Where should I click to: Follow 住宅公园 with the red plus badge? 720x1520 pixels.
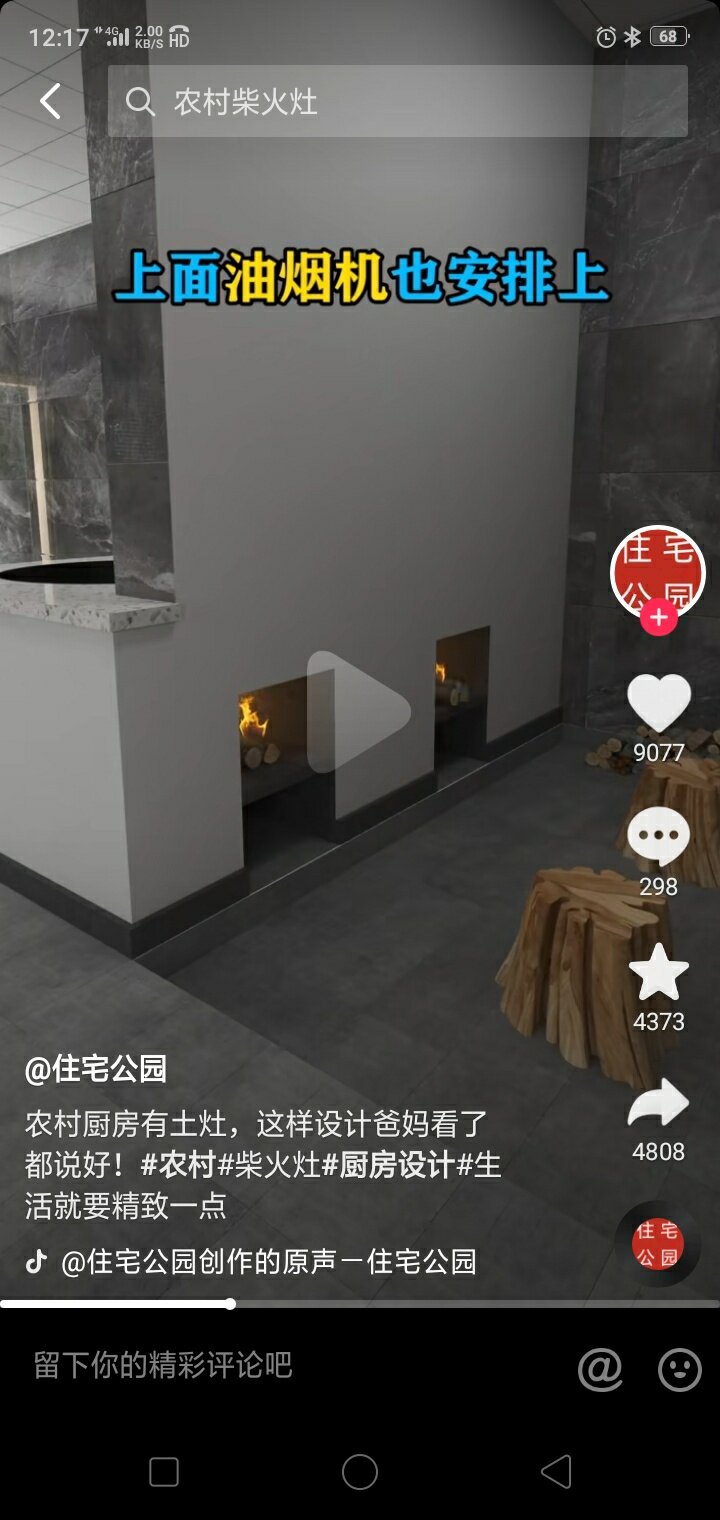[x=658, y=618]
